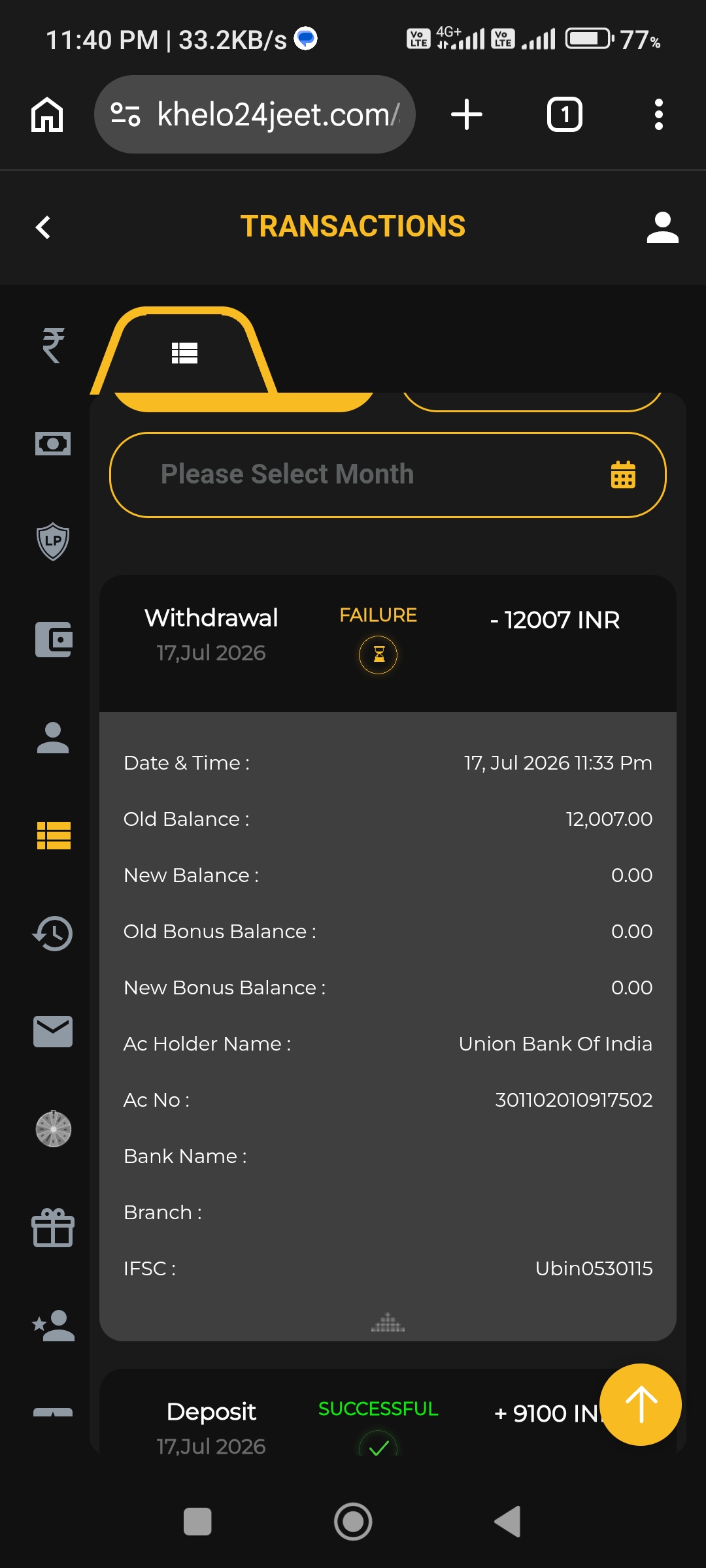Viewport: 706px width, 1568px height.
Task: Open the wallet icon in the sidebar
Action: tap(53, 640)
